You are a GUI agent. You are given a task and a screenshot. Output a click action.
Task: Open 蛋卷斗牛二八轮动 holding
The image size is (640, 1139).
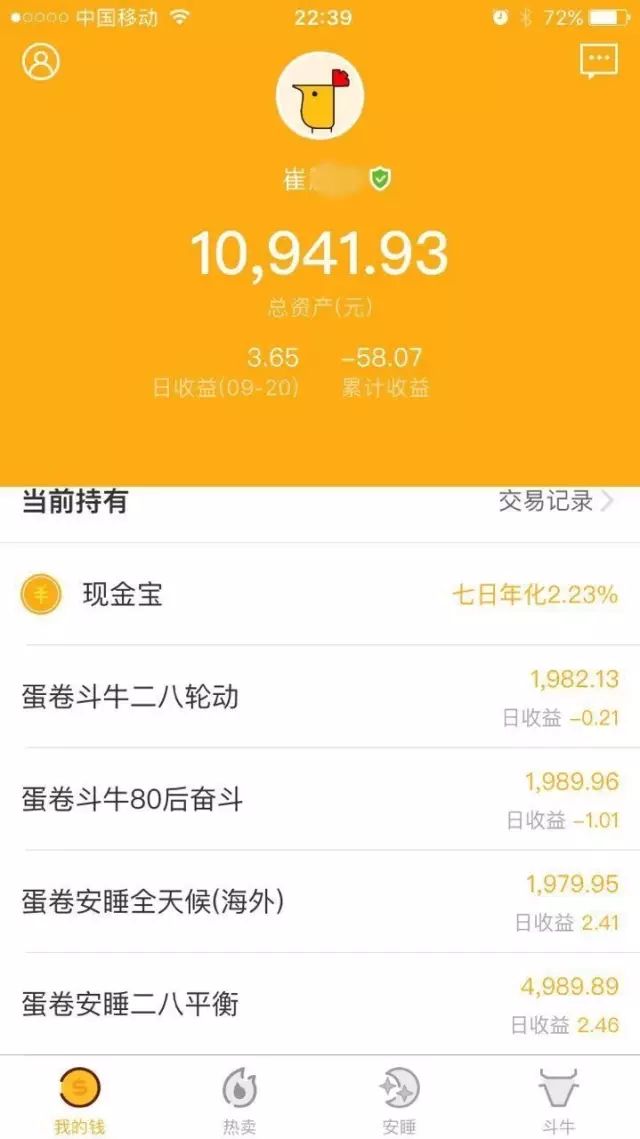tap(320, 697)
